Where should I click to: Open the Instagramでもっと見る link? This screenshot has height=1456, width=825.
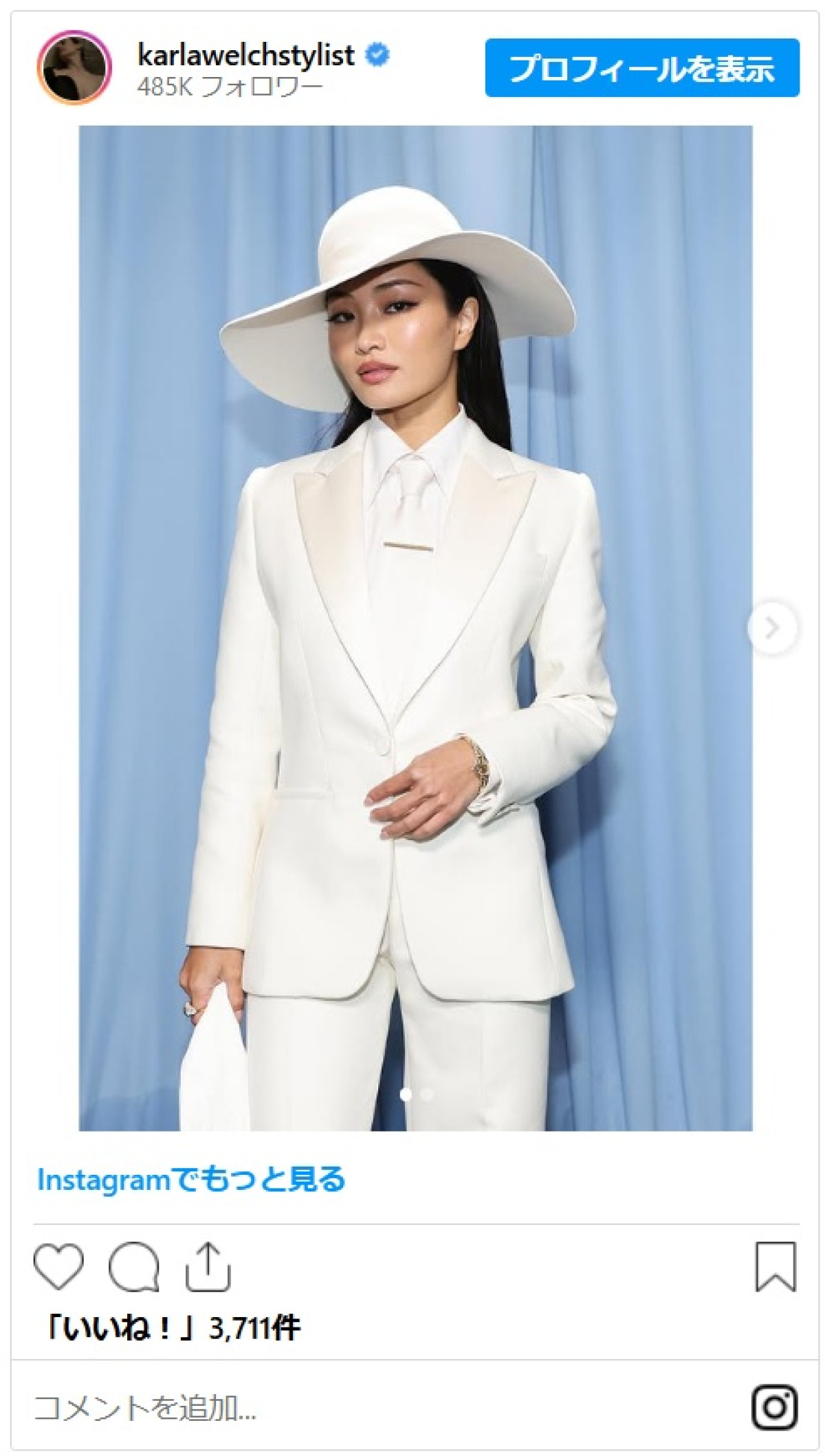191,1180
